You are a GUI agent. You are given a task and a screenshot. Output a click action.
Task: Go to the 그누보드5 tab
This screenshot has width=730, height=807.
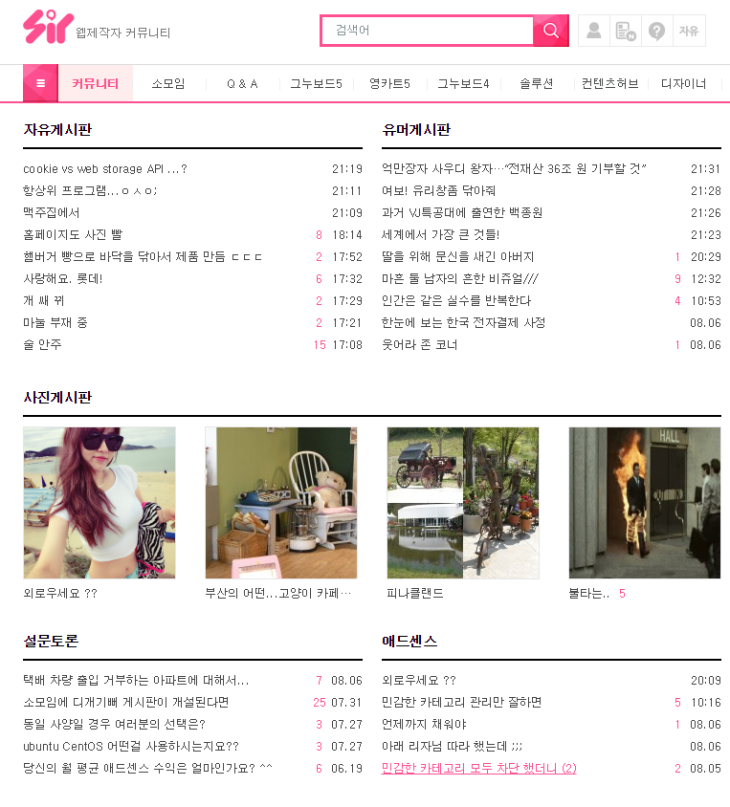point(316,83)
